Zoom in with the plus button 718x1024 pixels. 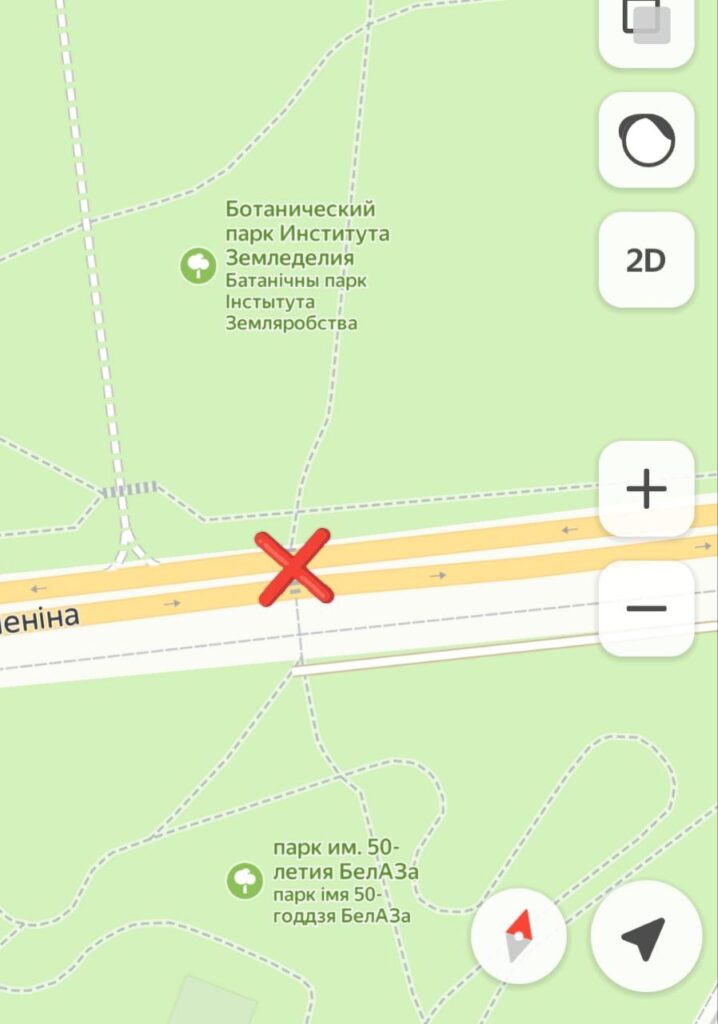(x=646, y=489)
